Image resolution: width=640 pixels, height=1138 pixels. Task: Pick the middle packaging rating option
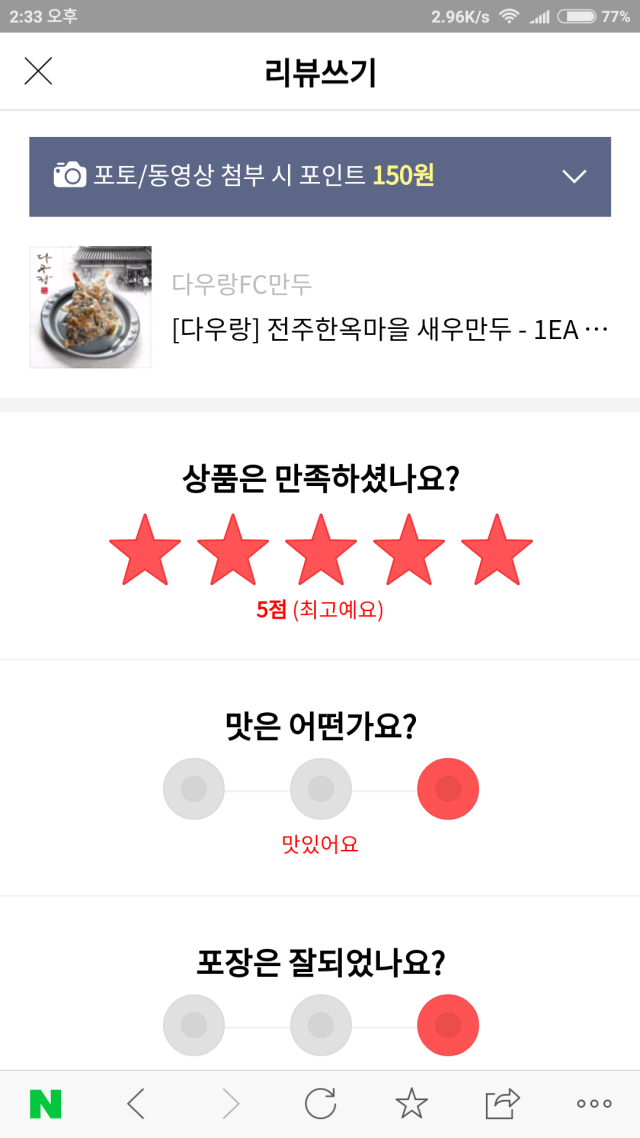pyautogui.click(x=321, y=1025)
